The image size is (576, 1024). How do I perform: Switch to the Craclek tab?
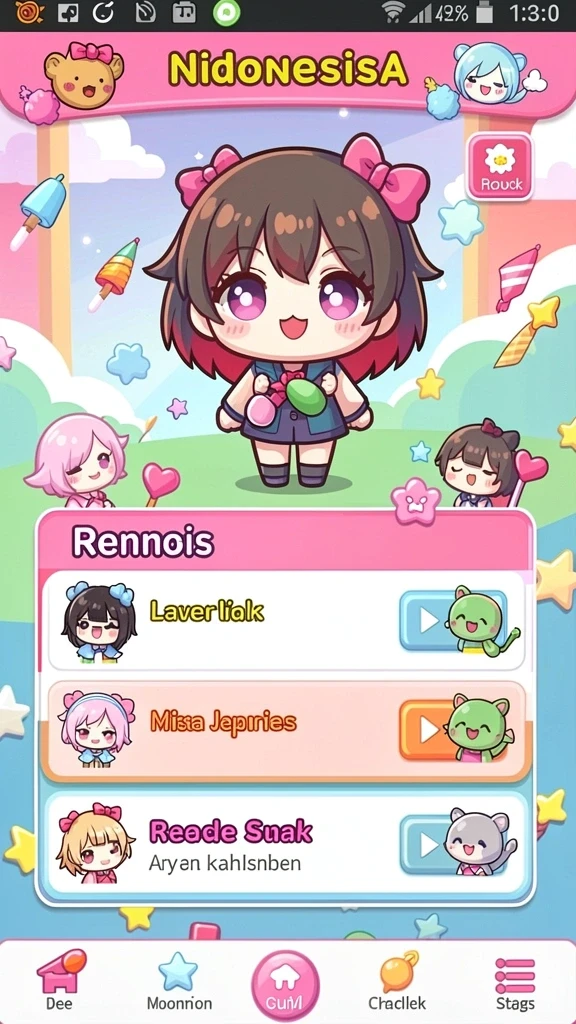point(397,982)
